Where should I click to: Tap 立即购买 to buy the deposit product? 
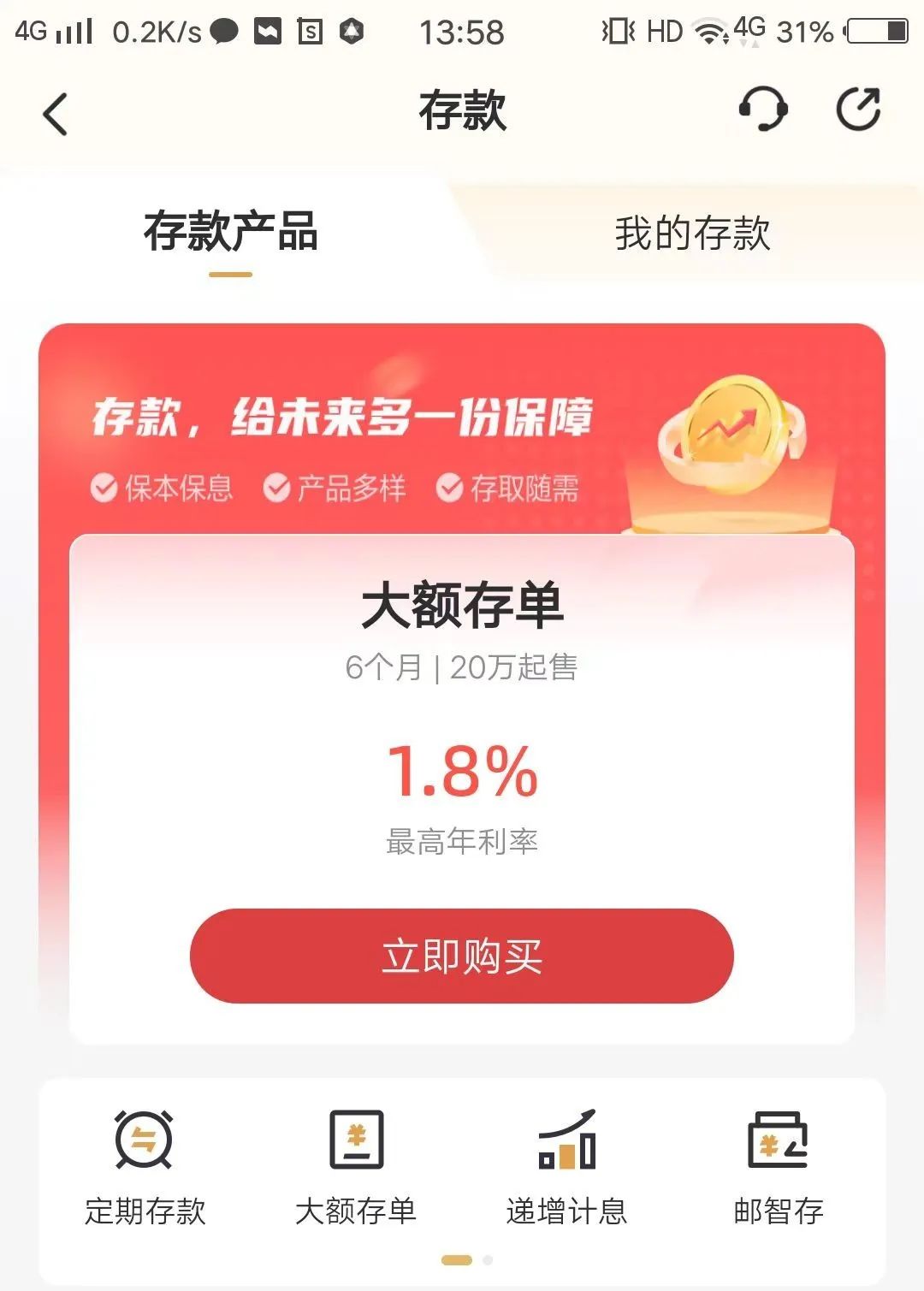[x=462, y=958]
